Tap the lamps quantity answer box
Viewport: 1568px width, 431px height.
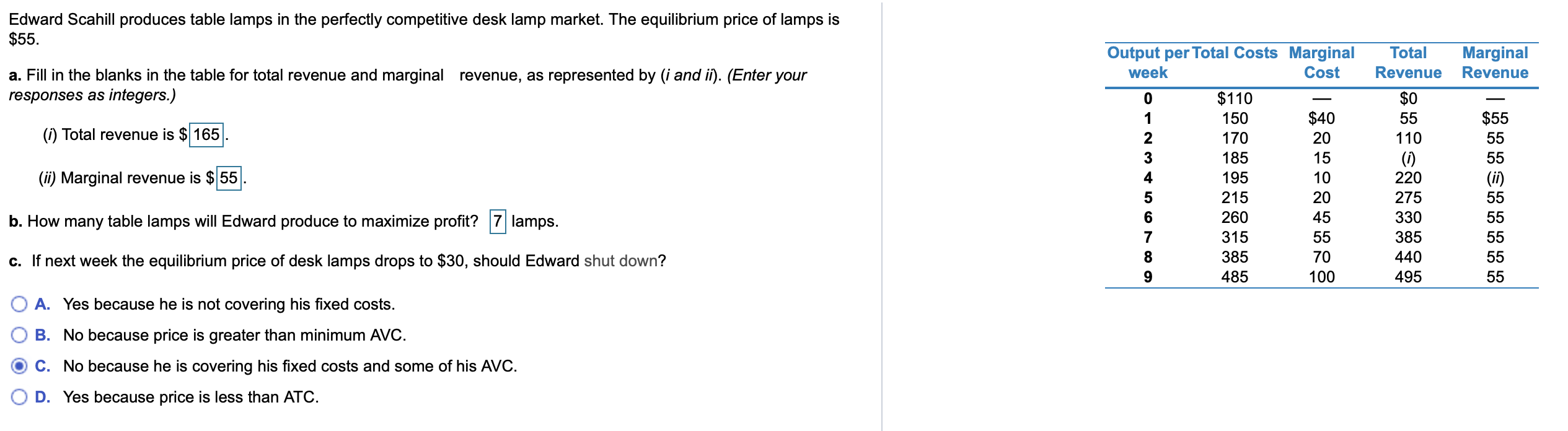(498, 222)
